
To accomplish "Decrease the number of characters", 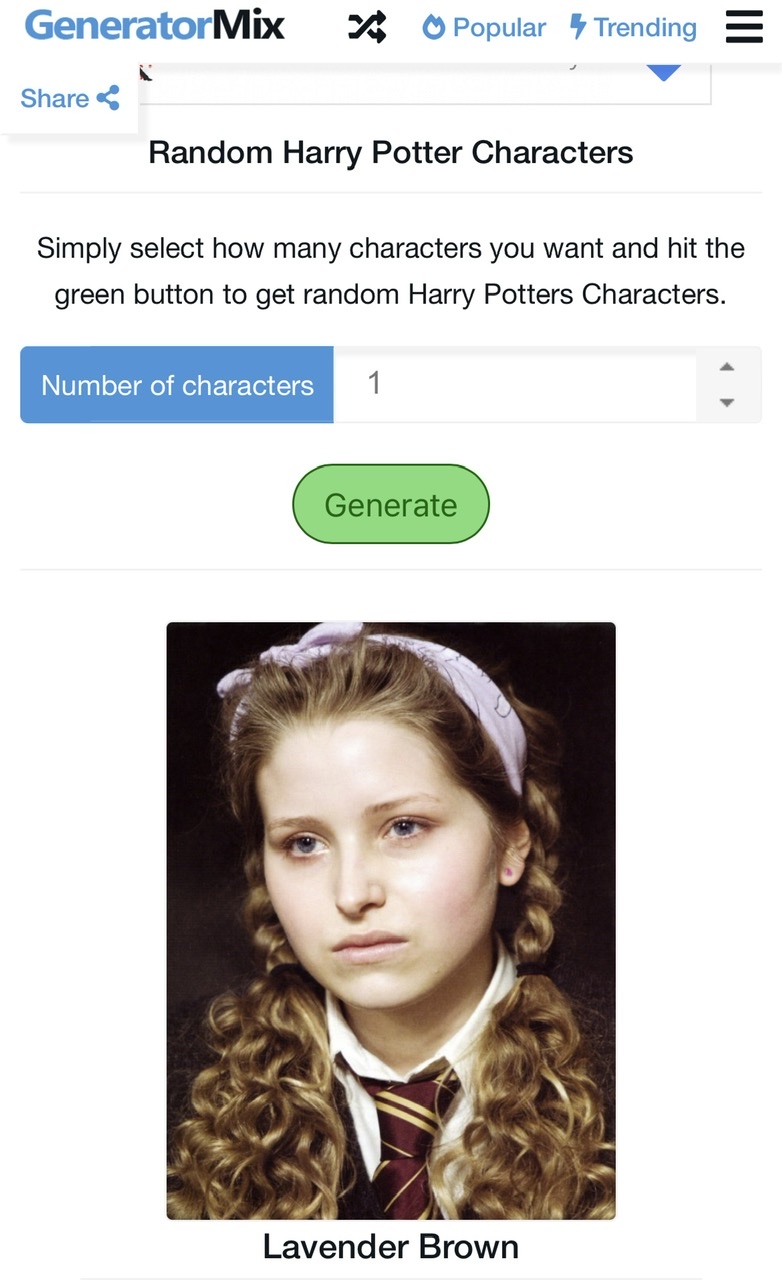I will click(727, 403).
